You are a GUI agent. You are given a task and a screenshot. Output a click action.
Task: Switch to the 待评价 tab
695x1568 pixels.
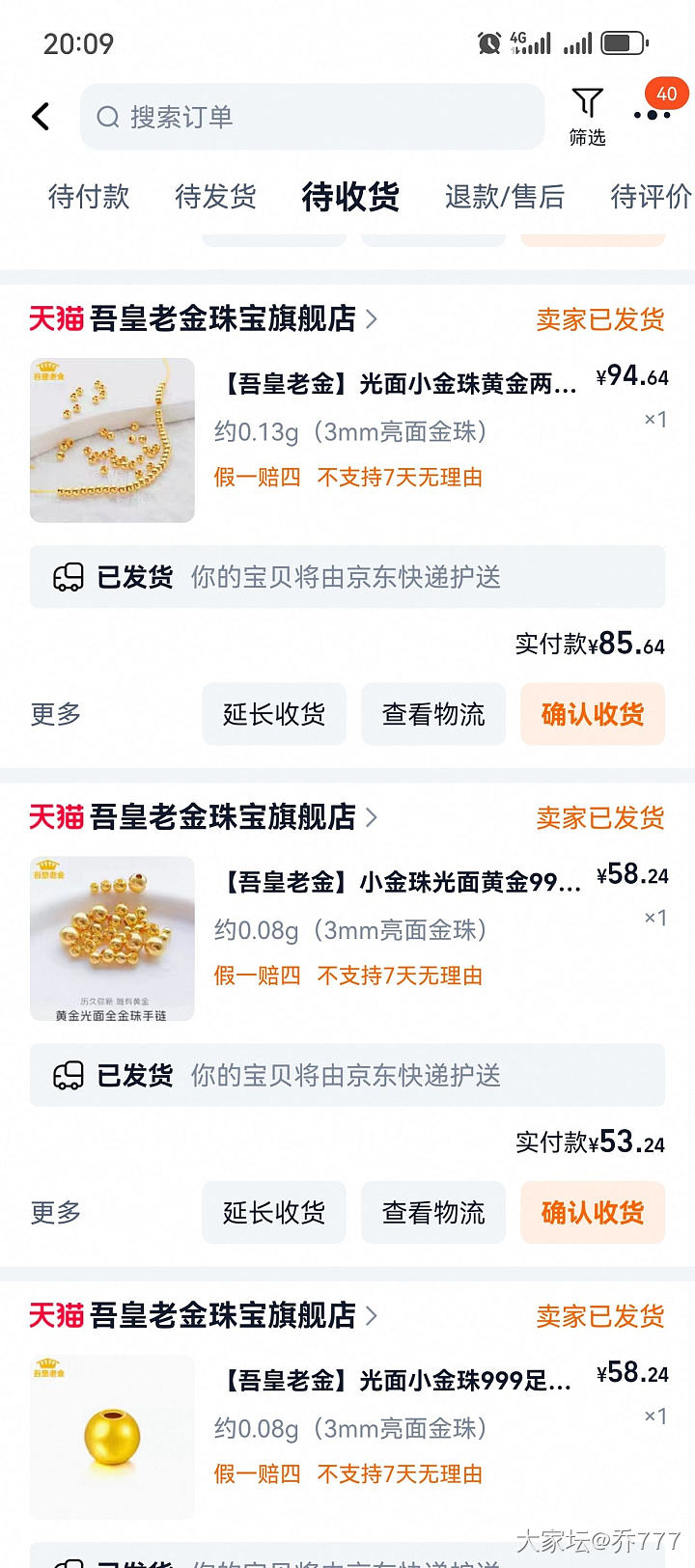pyautogui.click(x=651, y=197)
